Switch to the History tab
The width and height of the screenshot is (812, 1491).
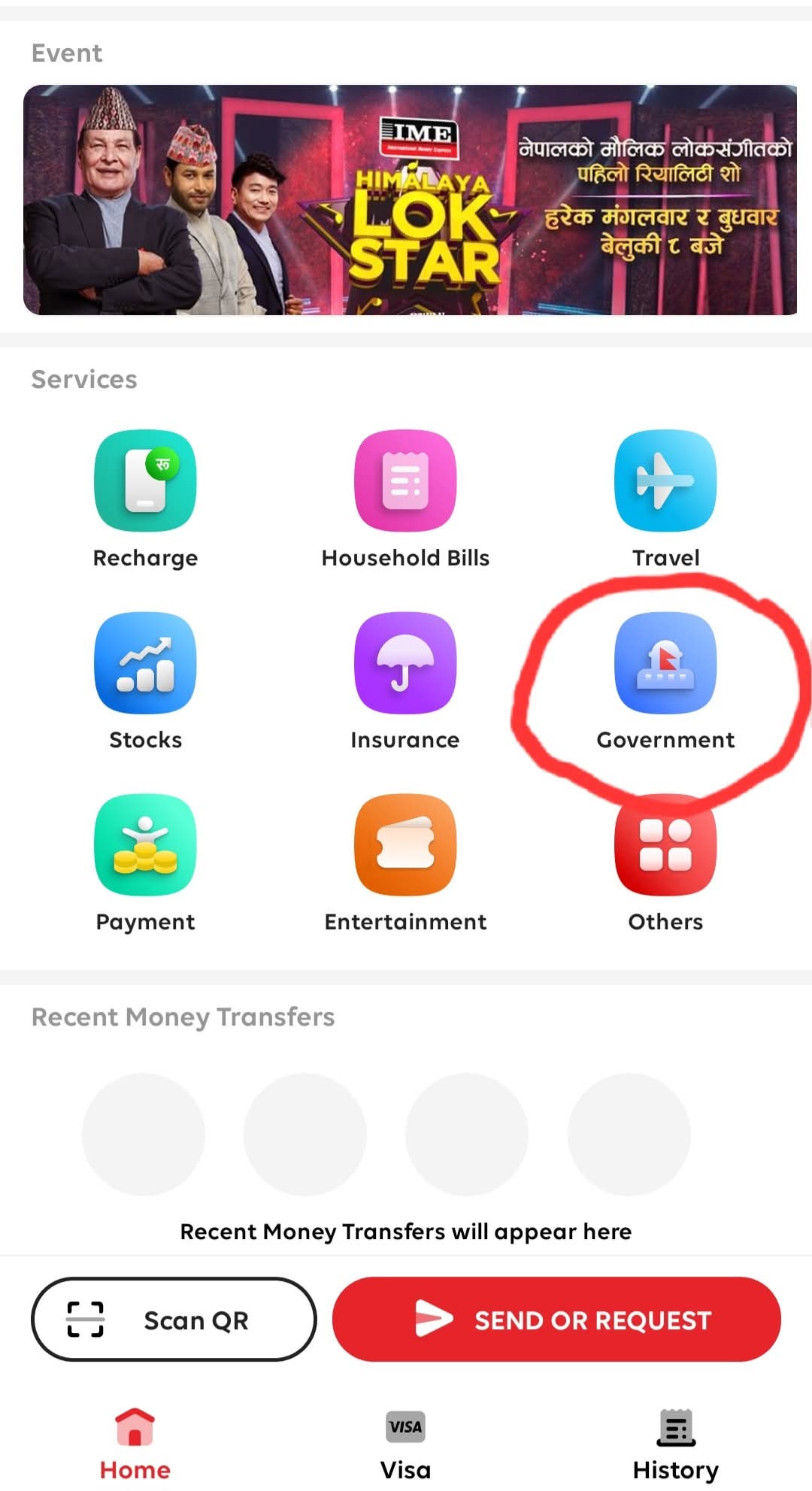[x=676, y=1445]
